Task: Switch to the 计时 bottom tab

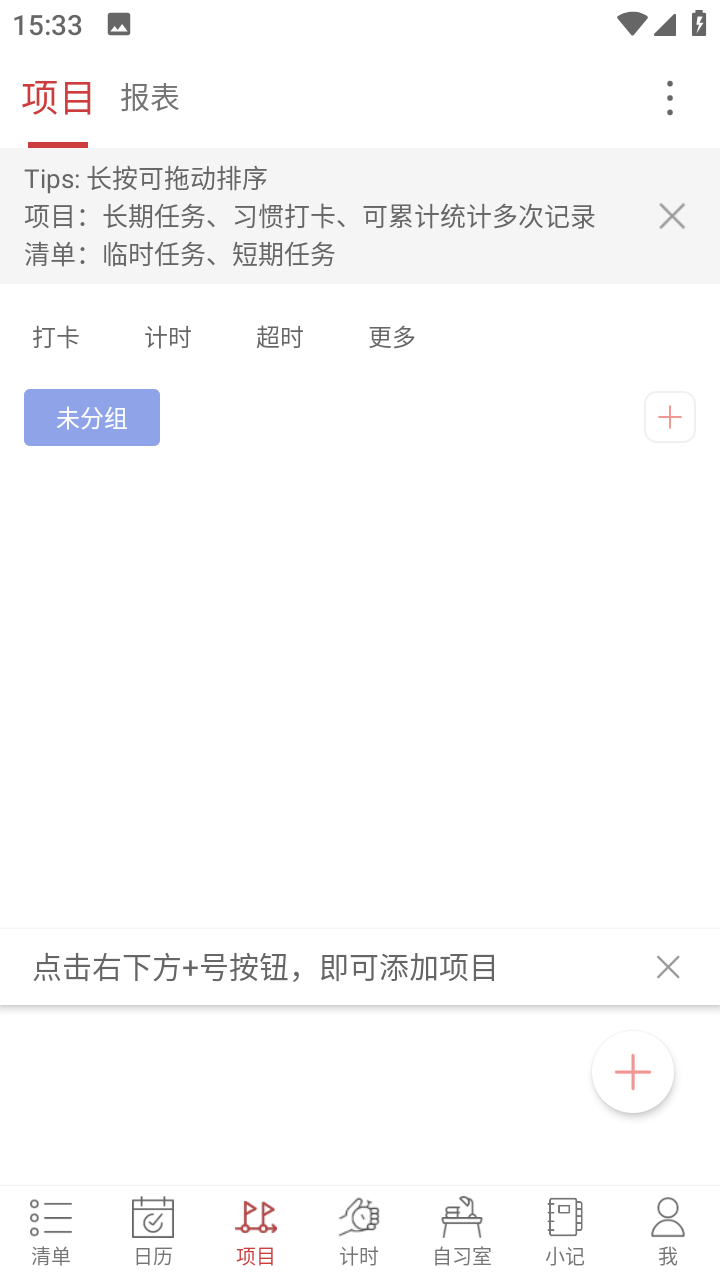Action: 359,1232
